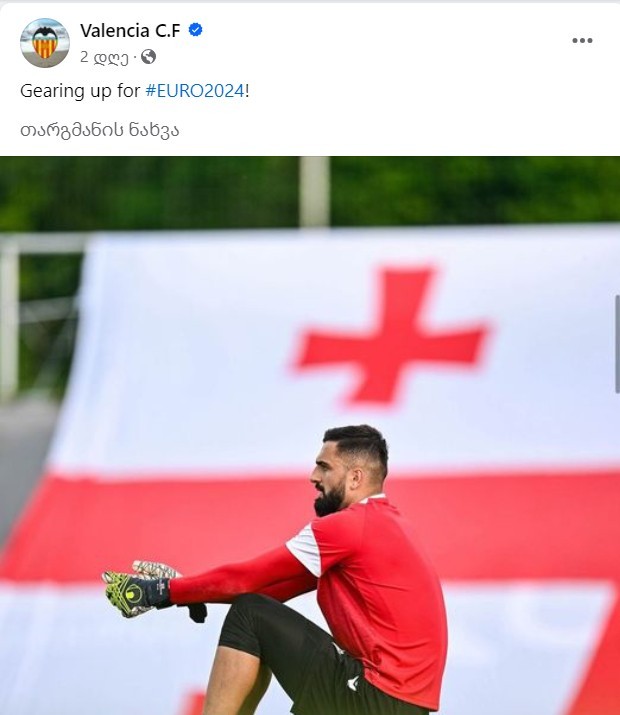The image size is (620, 715).
Task: Tap the see translation link
Action: pos(99,131)
